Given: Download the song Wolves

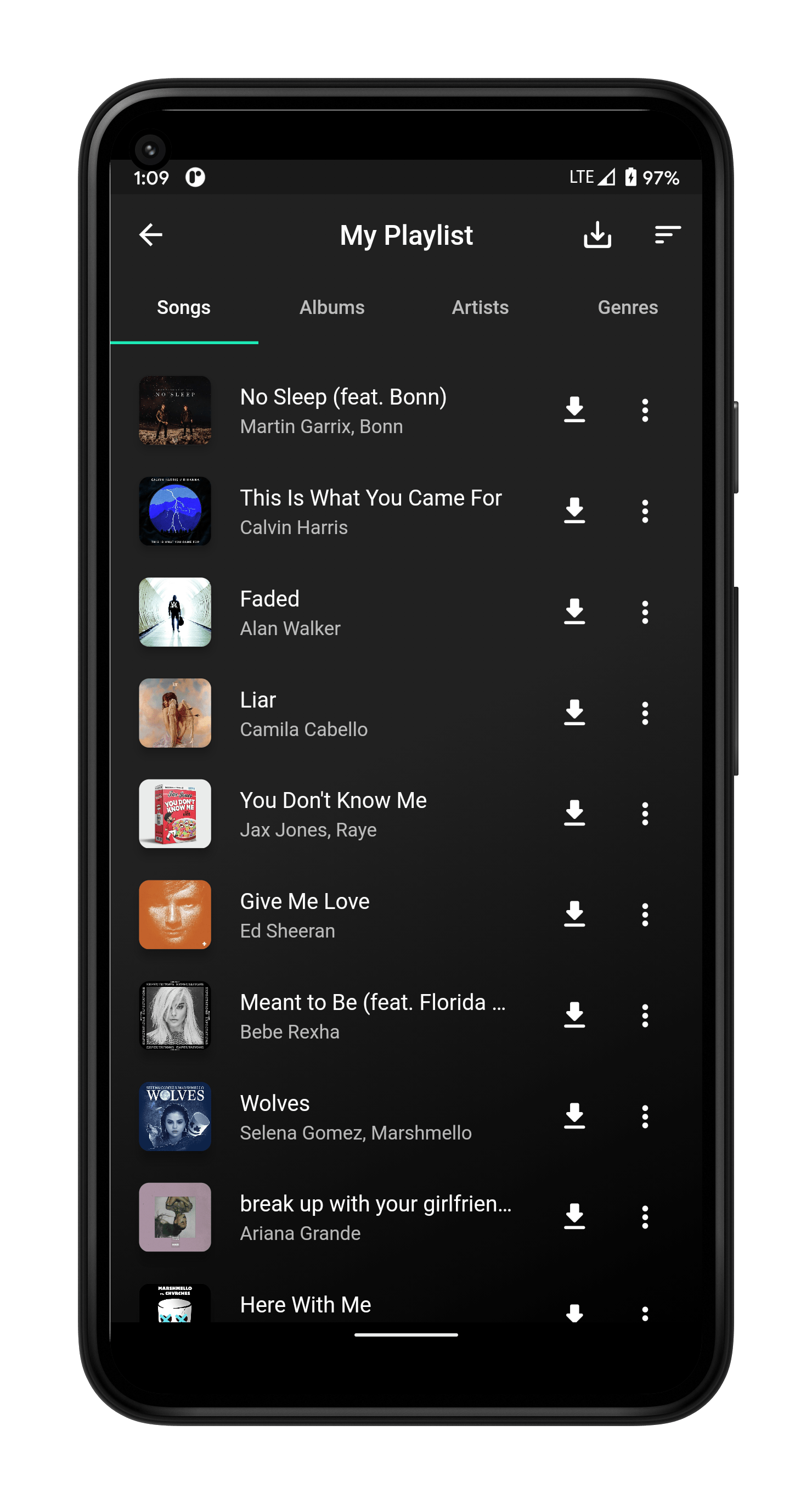Looking at the screenshot, I should [x=574, y=1116].
